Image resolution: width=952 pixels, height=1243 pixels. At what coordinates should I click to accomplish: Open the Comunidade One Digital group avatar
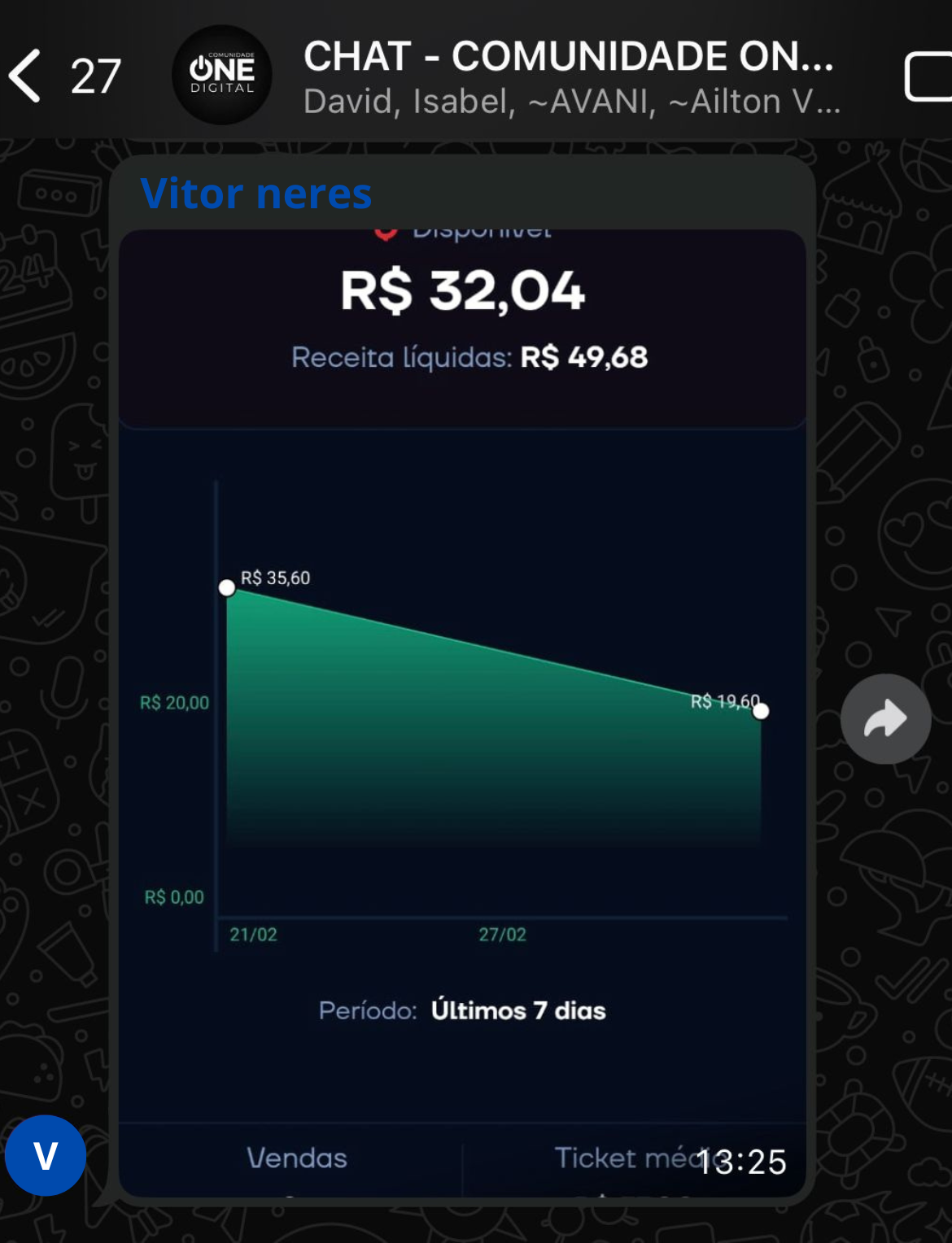click(x=221, y=77)
